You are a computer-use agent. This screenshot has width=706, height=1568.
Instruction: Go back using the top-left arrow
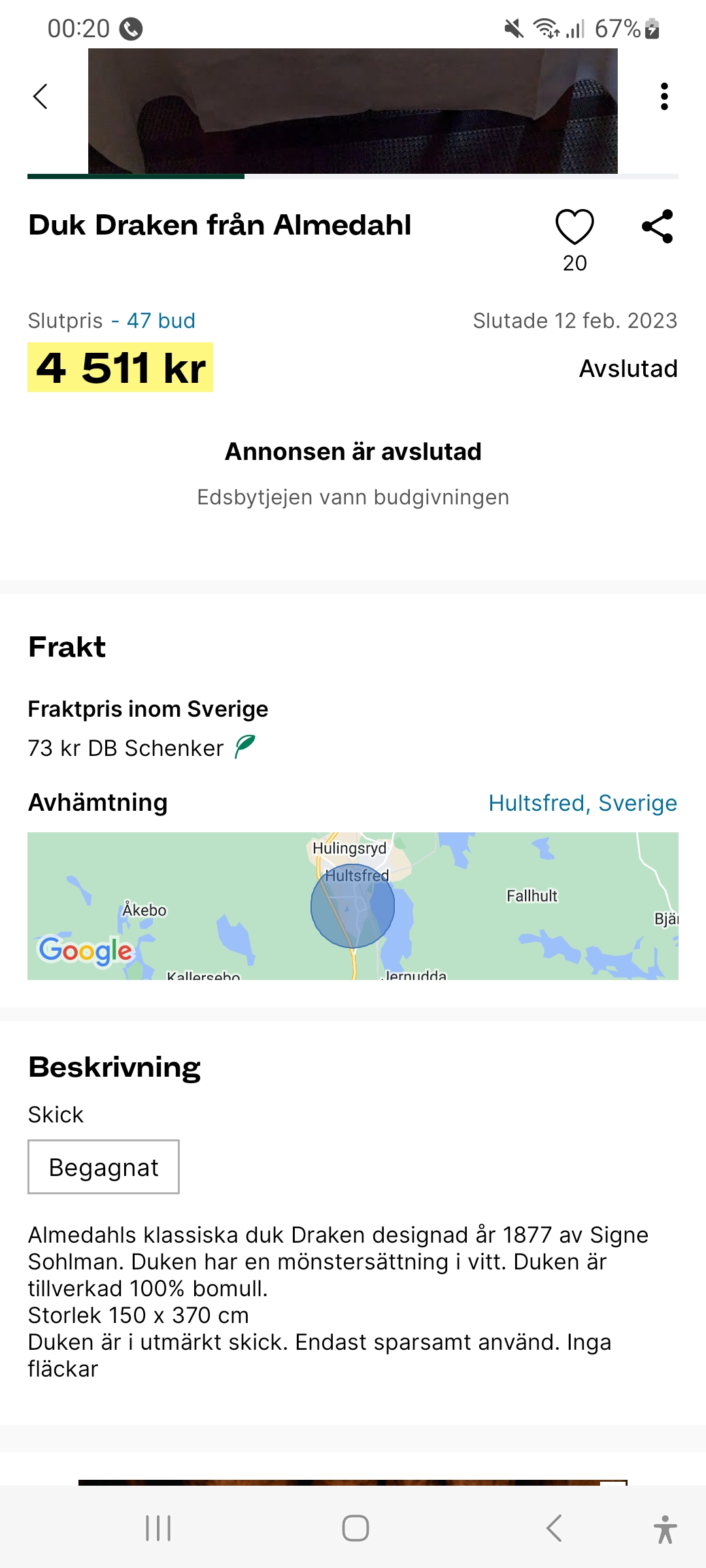[x=41, y=97]
